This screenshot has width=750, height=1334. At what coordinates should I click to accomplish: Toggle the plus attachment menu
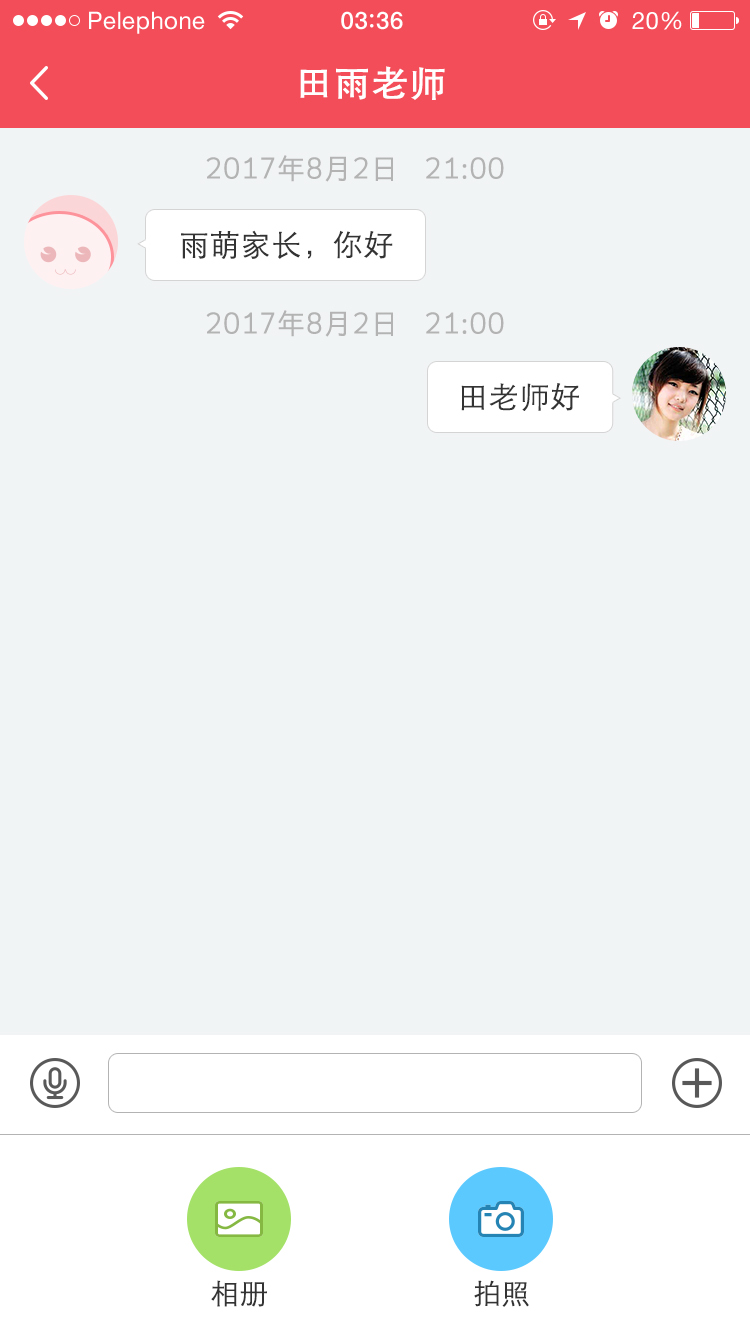click(696, 1083)
